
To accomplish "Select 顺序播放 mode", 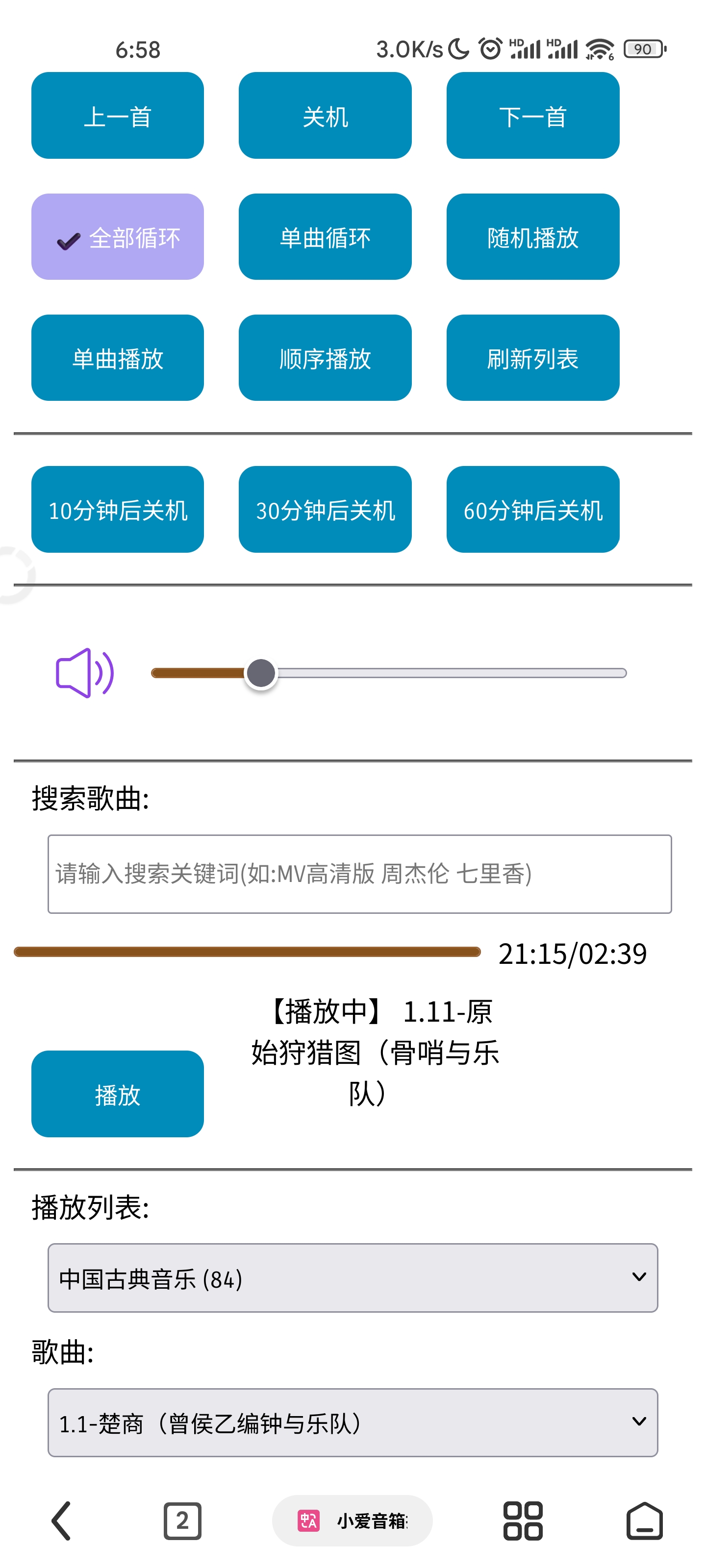I will (x=325, y=358).
